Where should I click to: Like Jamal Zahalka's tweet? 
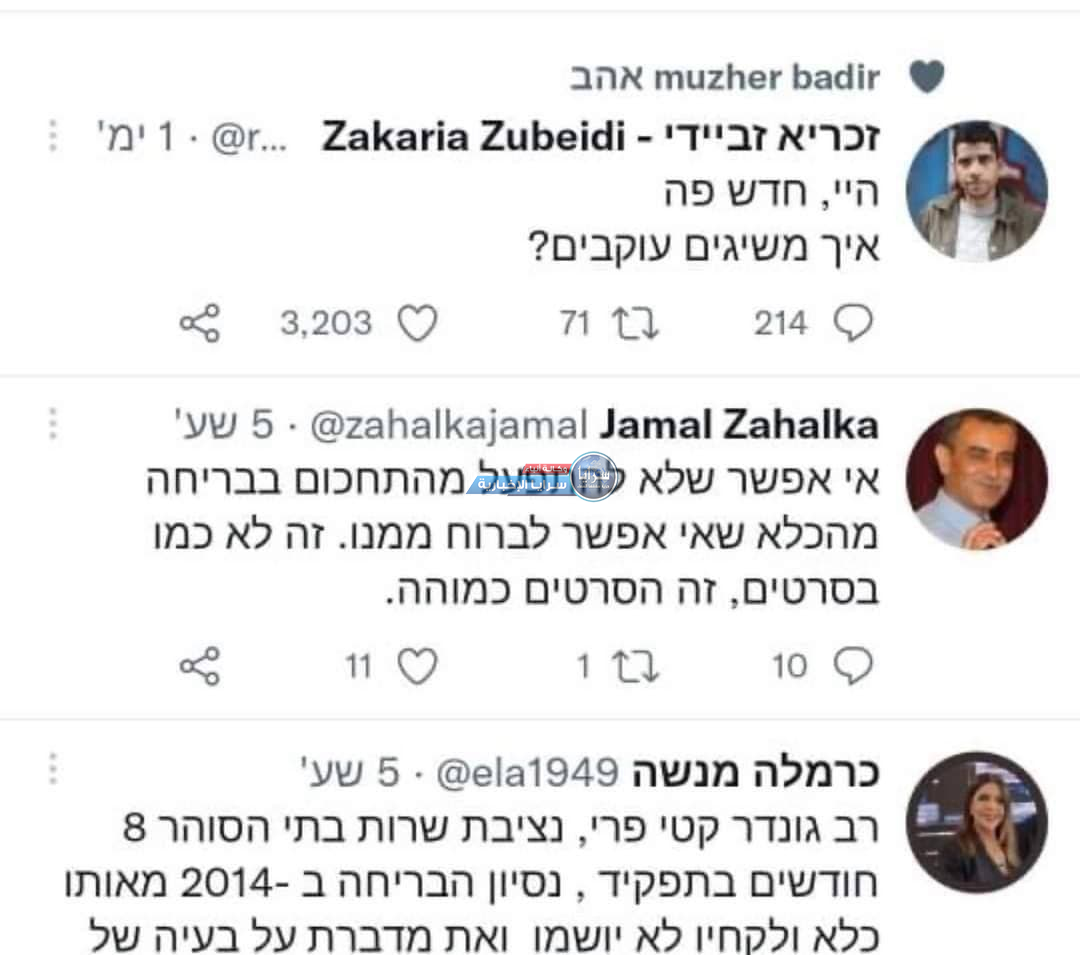click(x=418, y=666)
